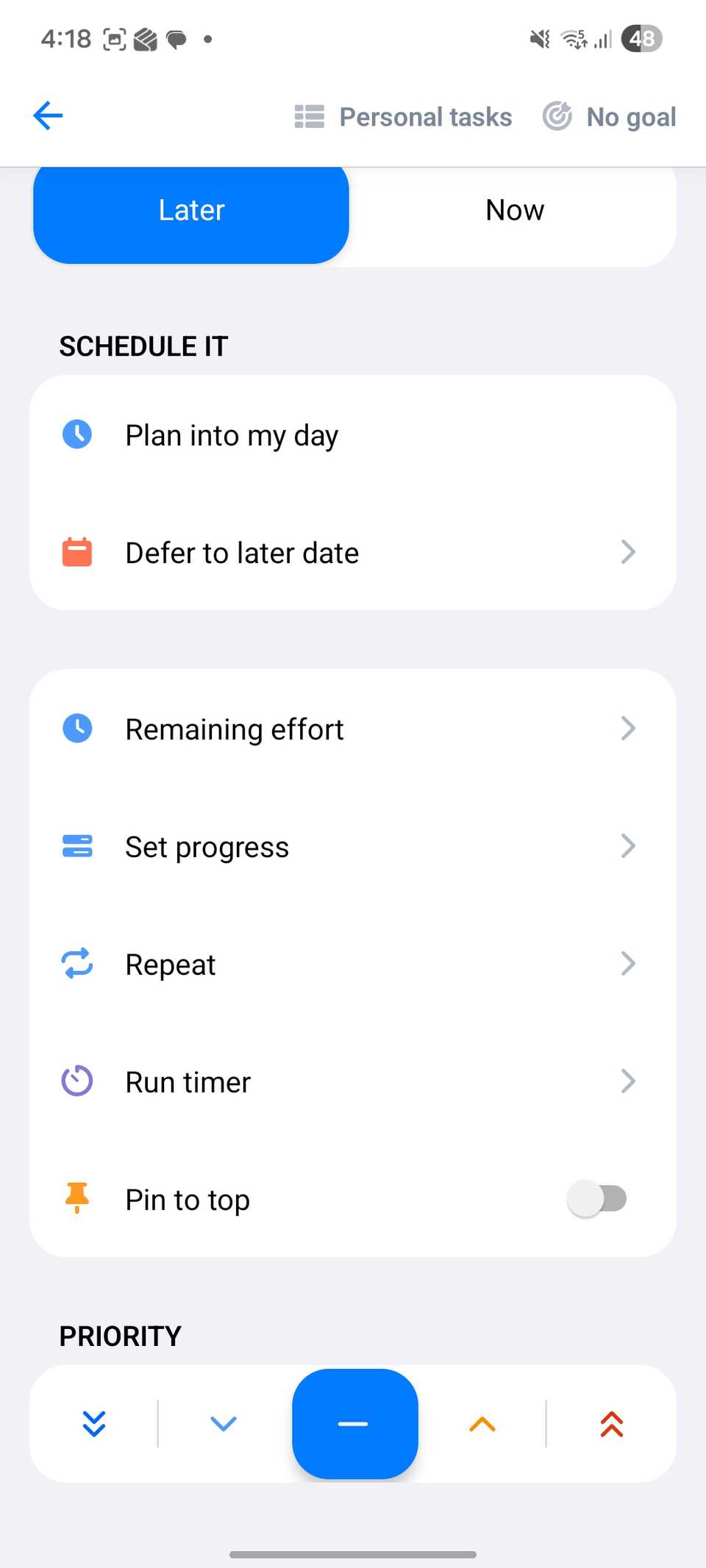Click the Personal tasks list icon
This screenshot has width=706, height=1568.
pyautogui.click(x=310, y=115)
